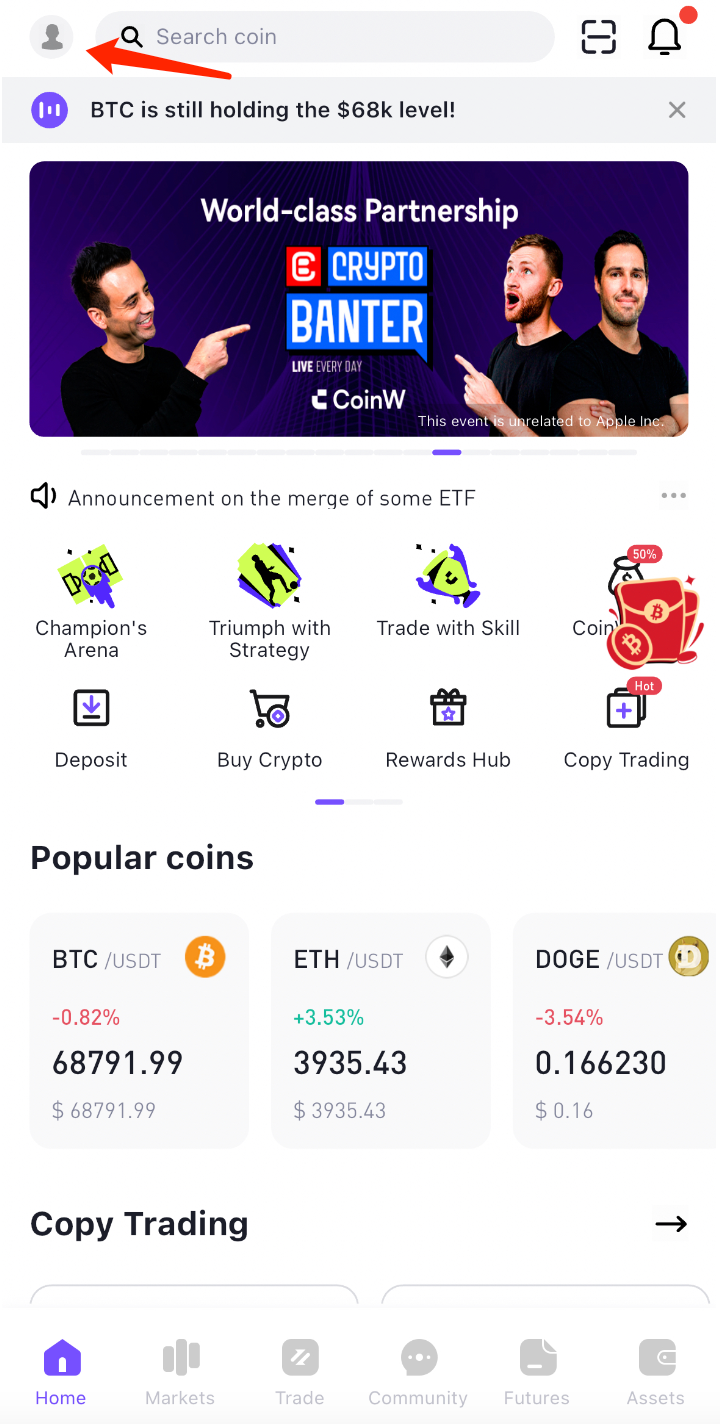Viewport: 720px width, 1424px height.
Task: Open Triumph with Strategy shortcut
Action: [x=269, y=600]
